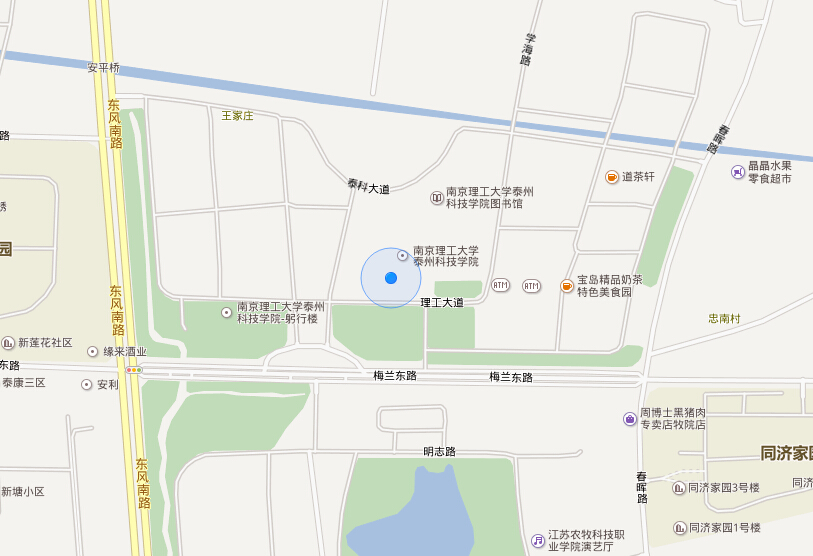Open the 道茶轩 cafe marker
The height and width of the screenshot is (556, 813).
612,177
